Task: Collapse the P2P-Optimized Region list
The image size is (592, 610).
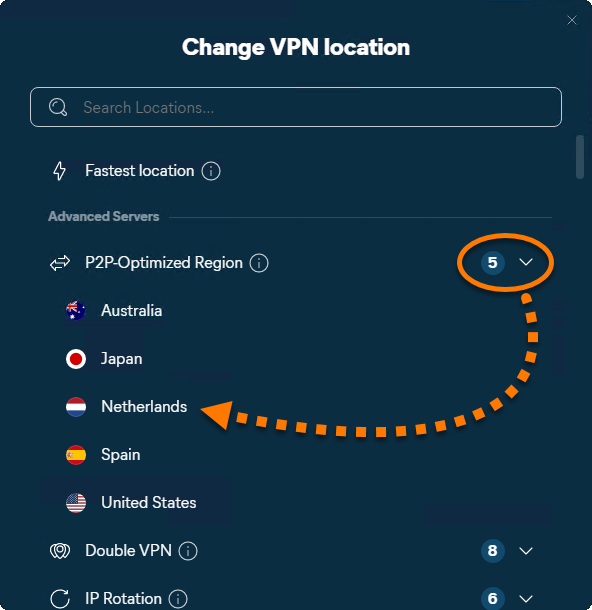Action: [x=526, y=262]
